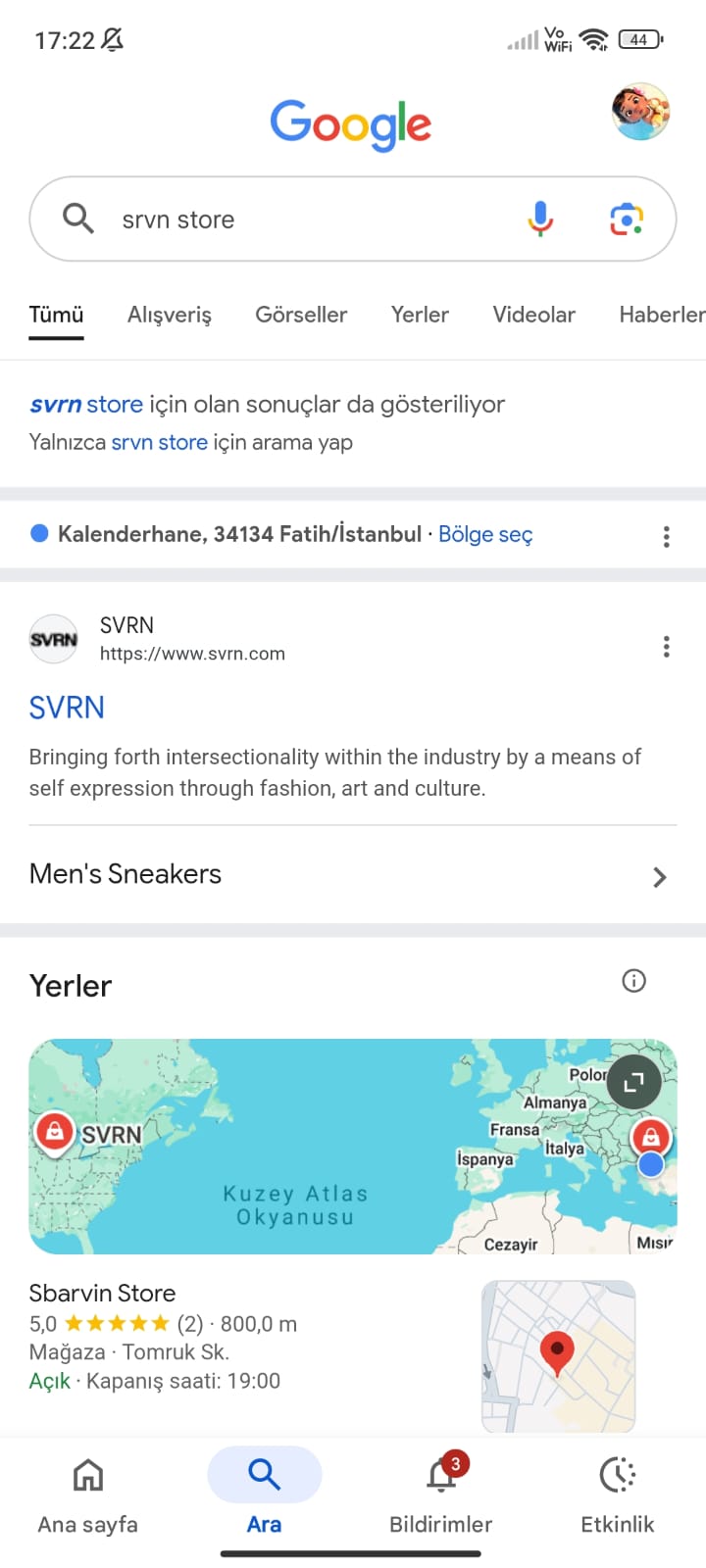The height and width of the screenshot is (1568, 706).
Task: Switch to the Yerler tab
Action: pyautogui.click(x=420, y=315)
